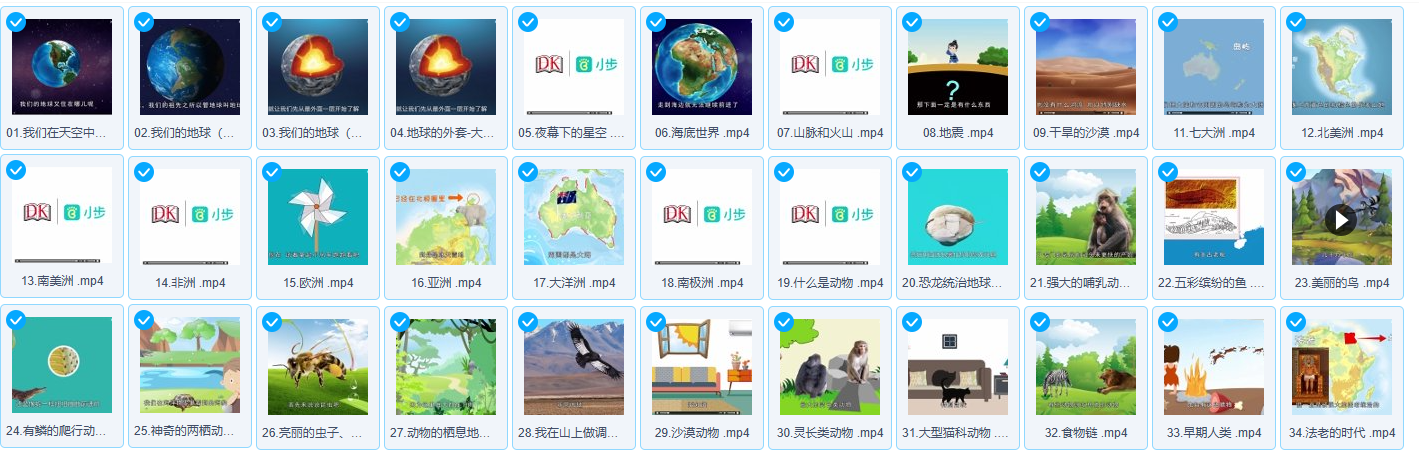Open video 15.欧洲 .mp4
This screenshot has height=454, width=1419.
318,217
